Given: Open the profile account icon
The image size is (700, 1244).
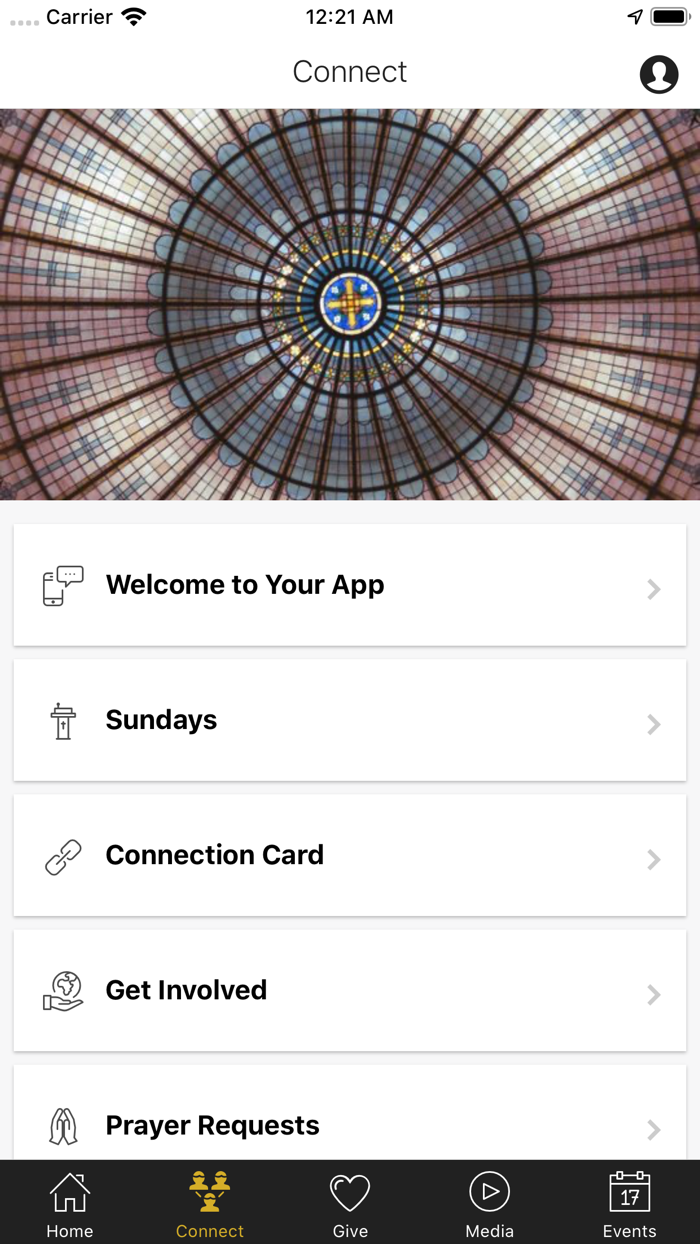Looking at the screenshot, I should (x=658, y=73).
